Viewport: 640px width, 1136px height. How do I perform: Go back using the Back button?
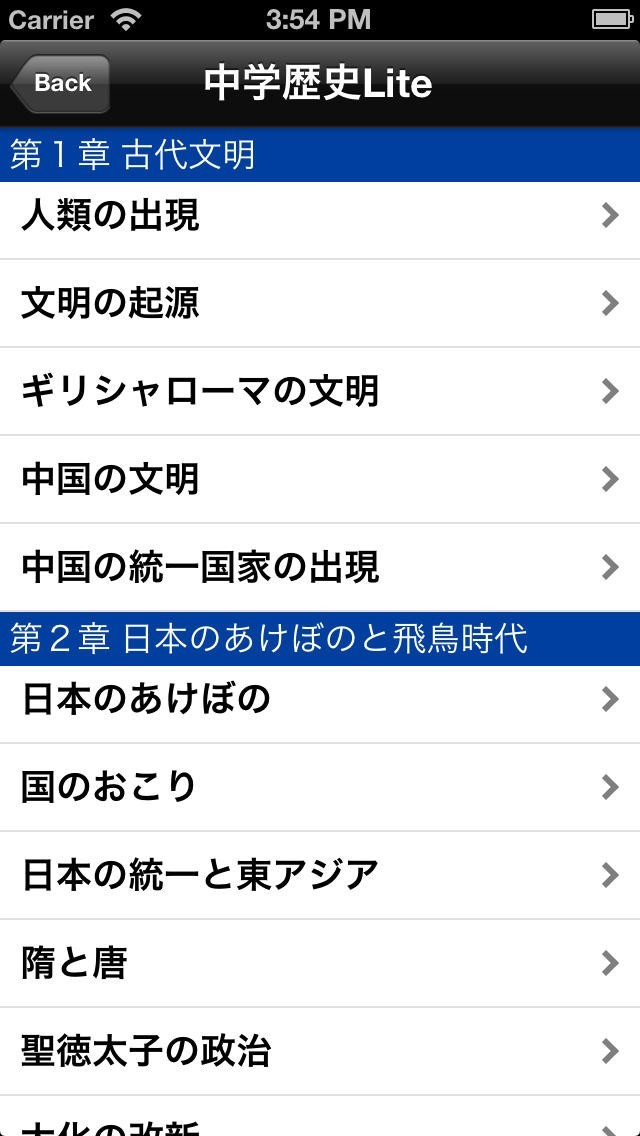pos(60,84)
